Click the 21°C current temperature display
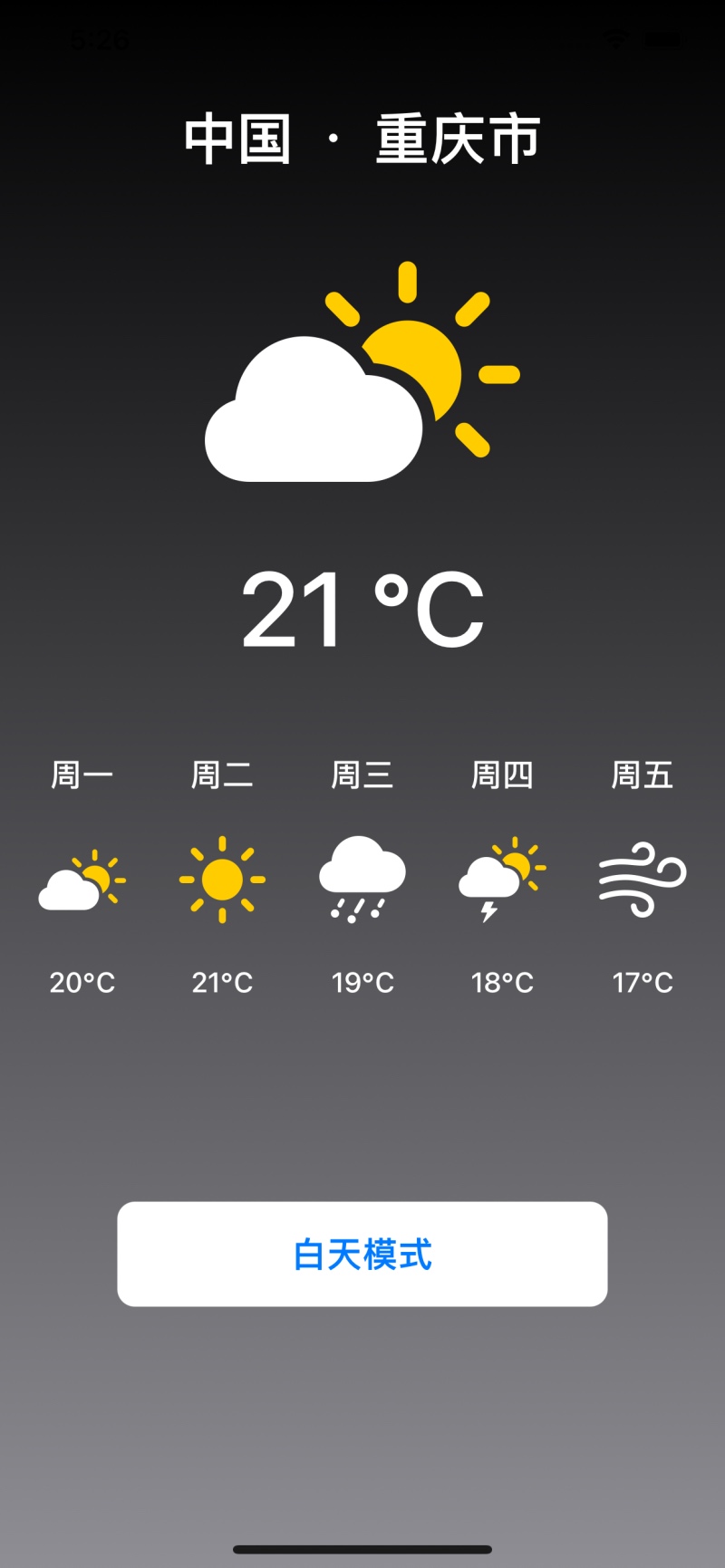725x1568 pixels. pos(362,609)
